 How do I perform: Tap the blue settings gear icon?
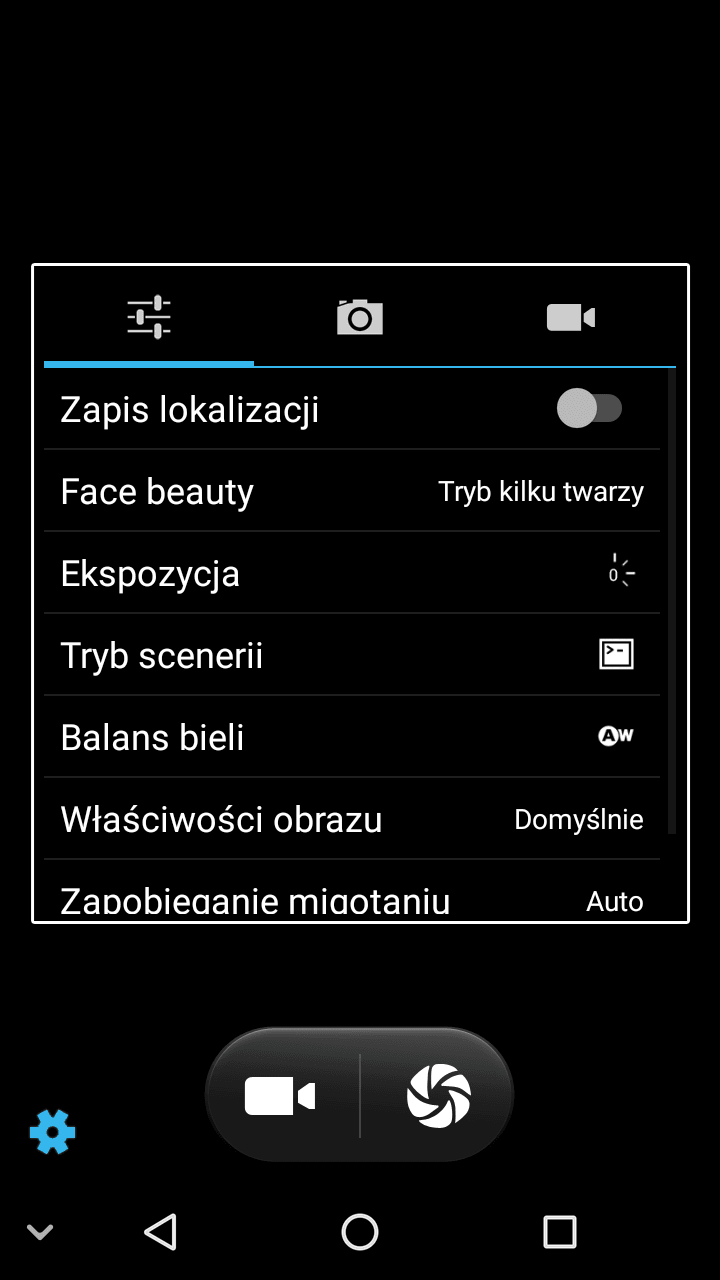(x=53, y=1132)
